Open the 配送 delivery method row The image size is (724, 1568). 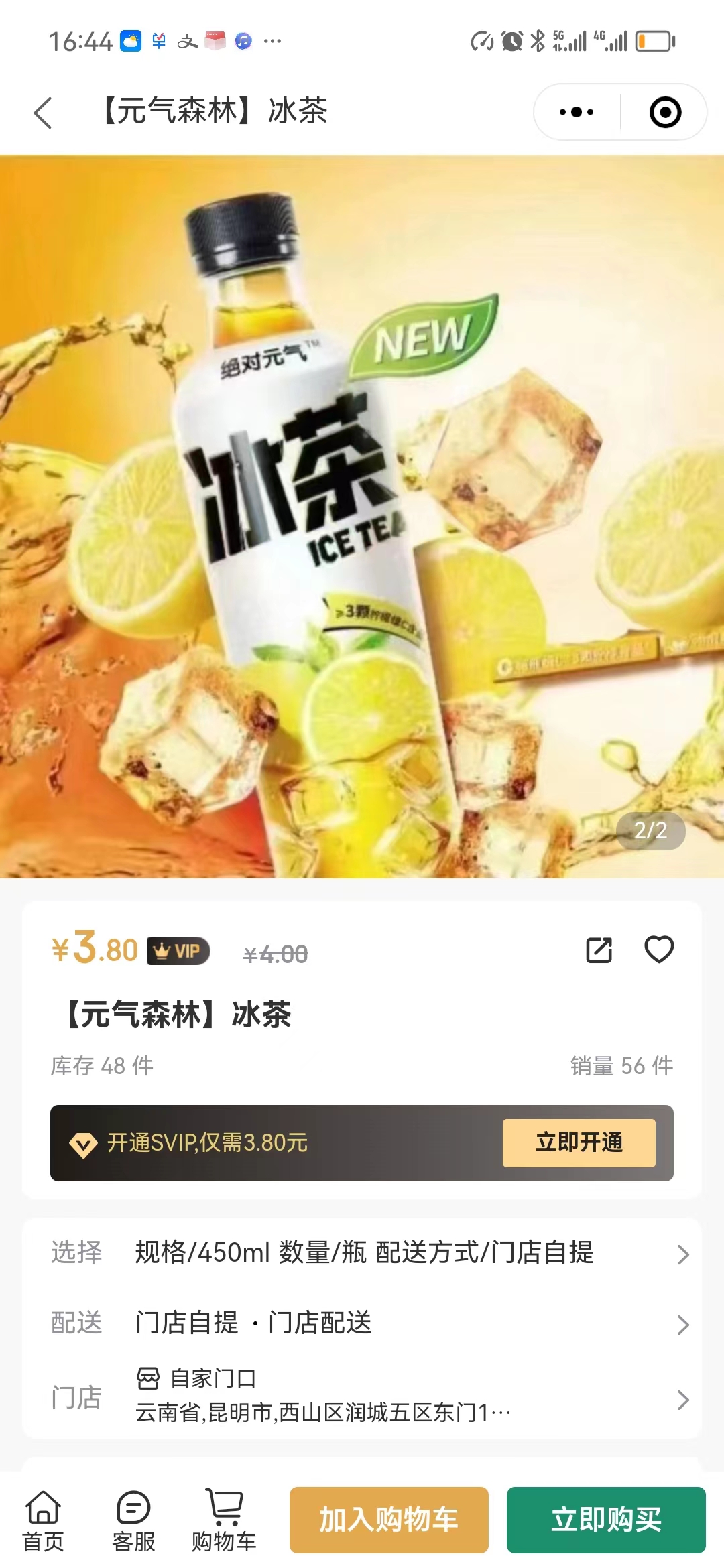tap(362, 1323)
